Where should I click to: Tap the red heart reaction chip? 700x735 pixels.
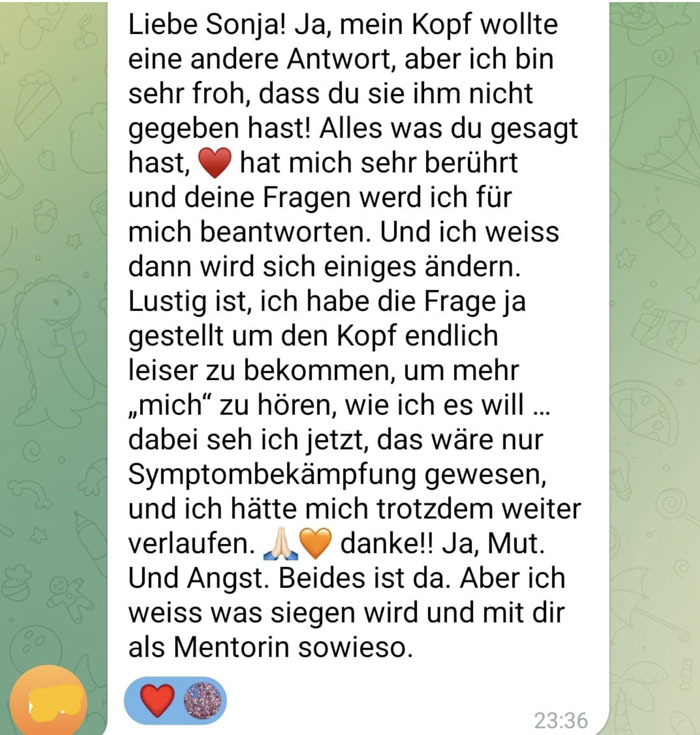(158, 699)
